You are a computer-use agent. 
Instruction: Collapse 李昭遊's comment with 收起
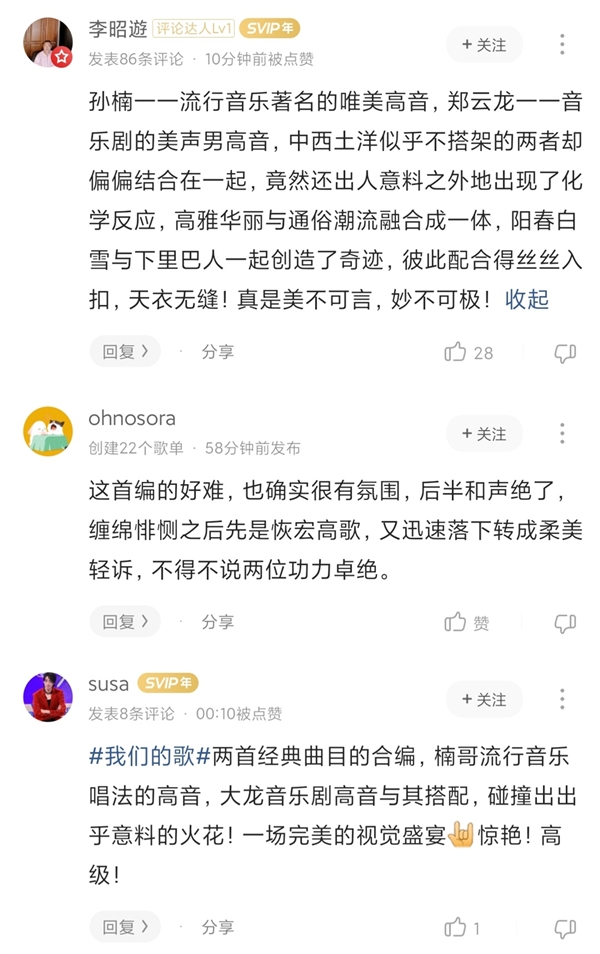pyautogui.click(x=527, y=298)
